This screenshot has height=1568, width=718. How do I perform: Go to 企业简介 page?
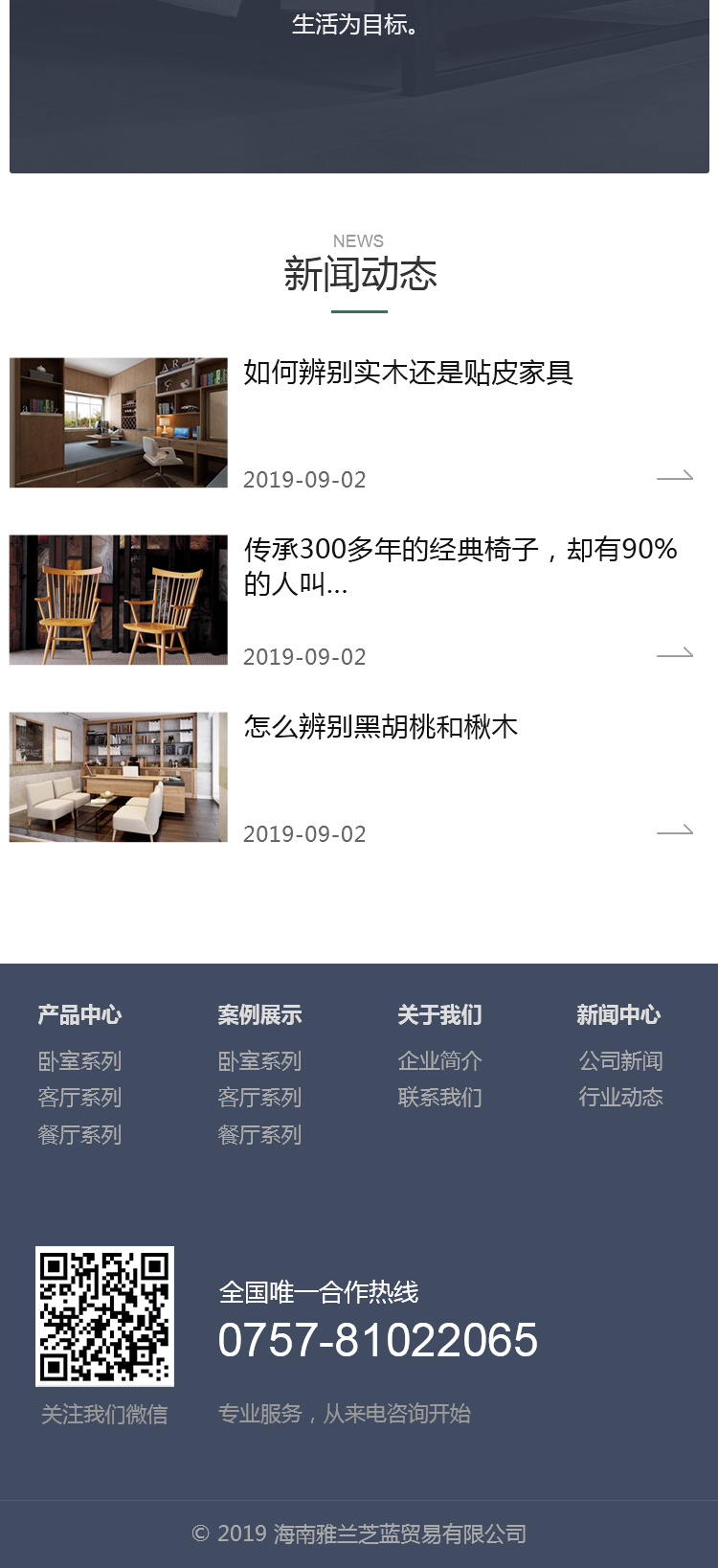tap(439, 1061)
